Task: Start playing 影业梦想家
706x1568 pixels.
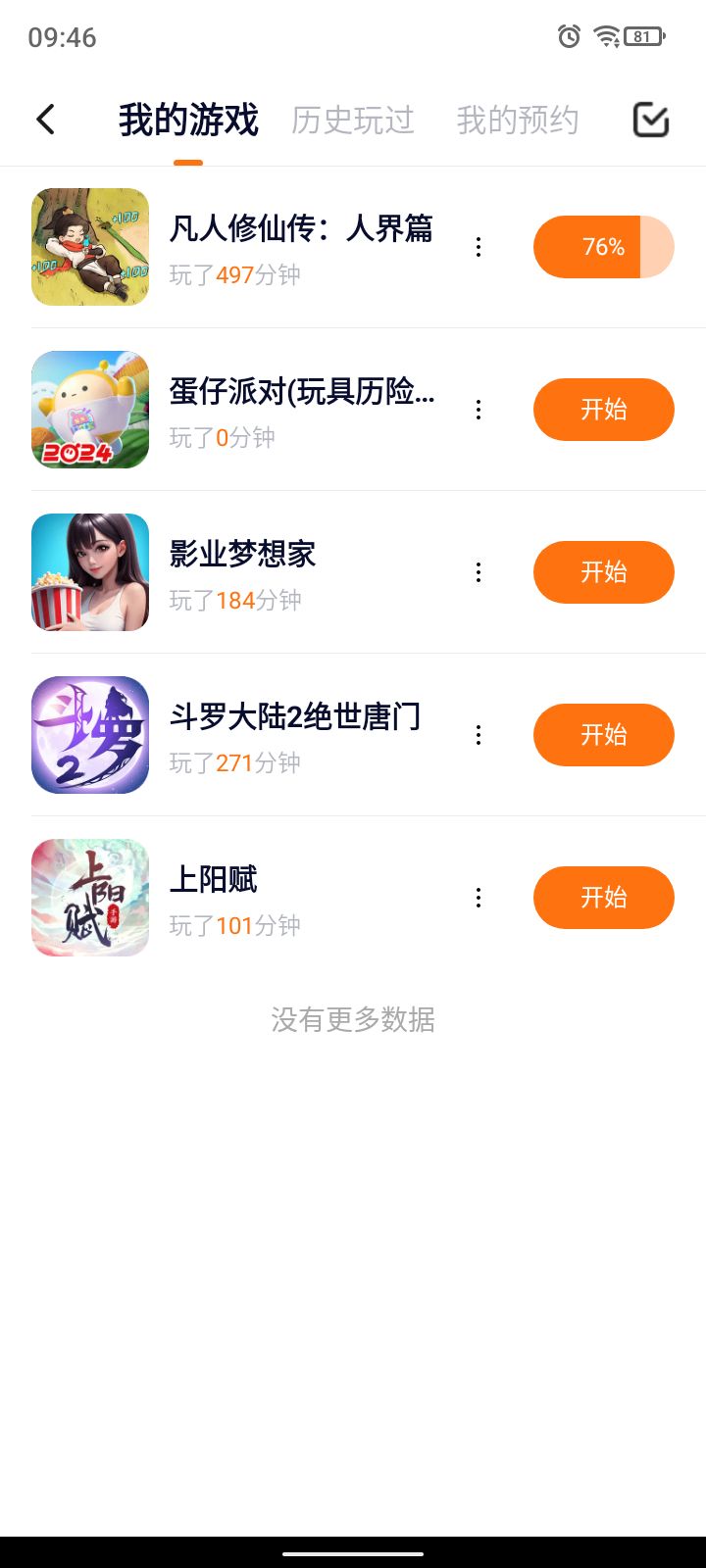Action: [603, 572]
